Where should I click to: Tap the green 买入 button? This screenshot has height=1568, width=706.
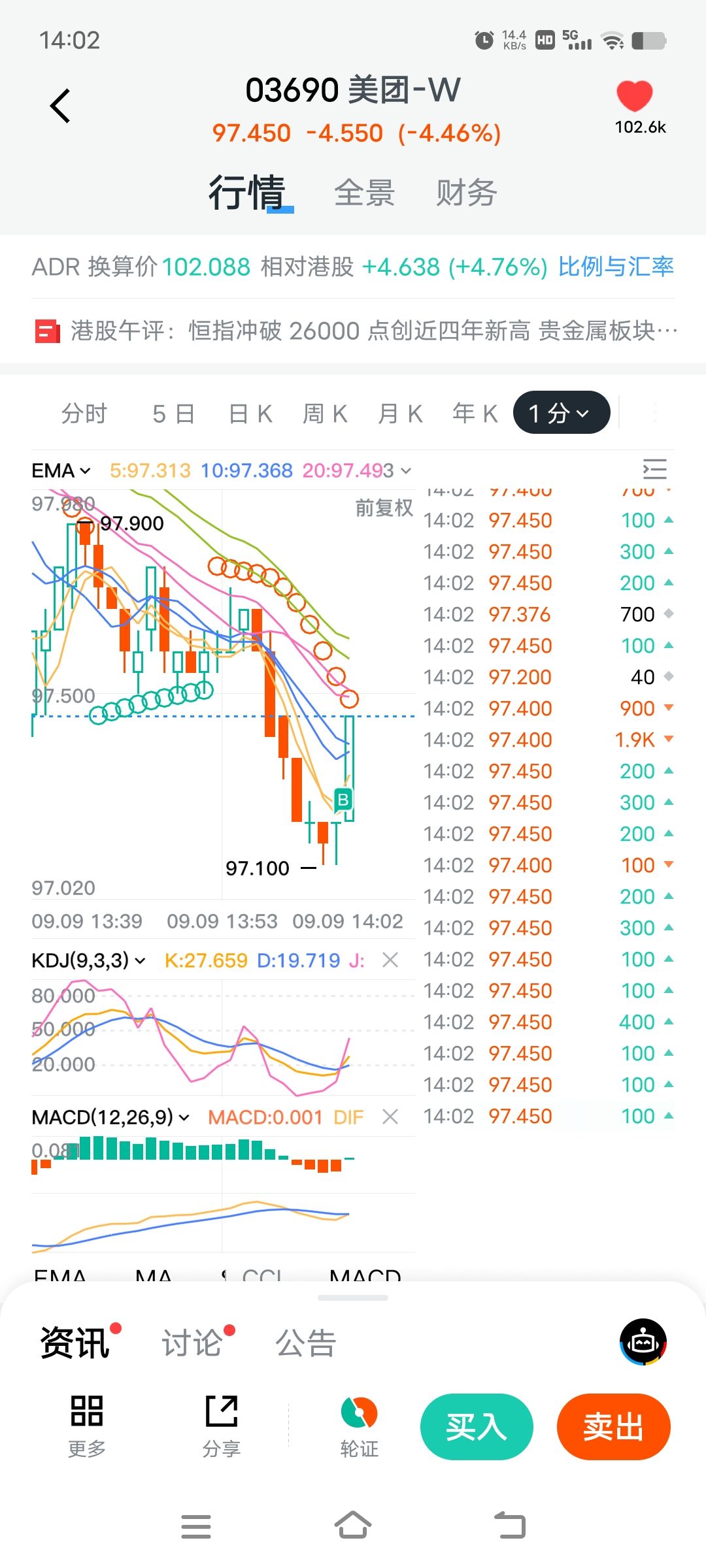click(x=477, y=1426)
